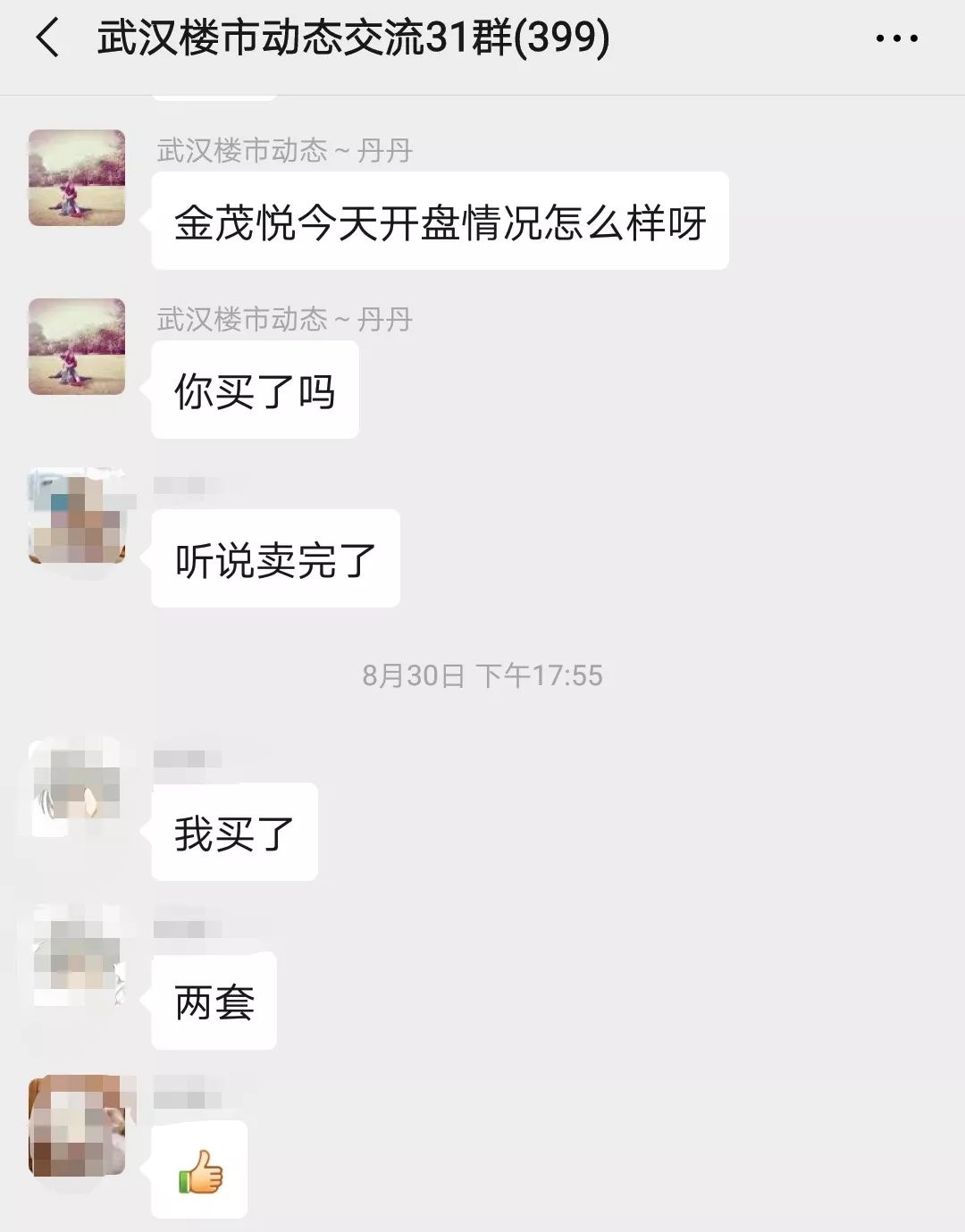Open avatar of the thumbs-up sender
The image size is (965, 1232).
point(77,1126)
